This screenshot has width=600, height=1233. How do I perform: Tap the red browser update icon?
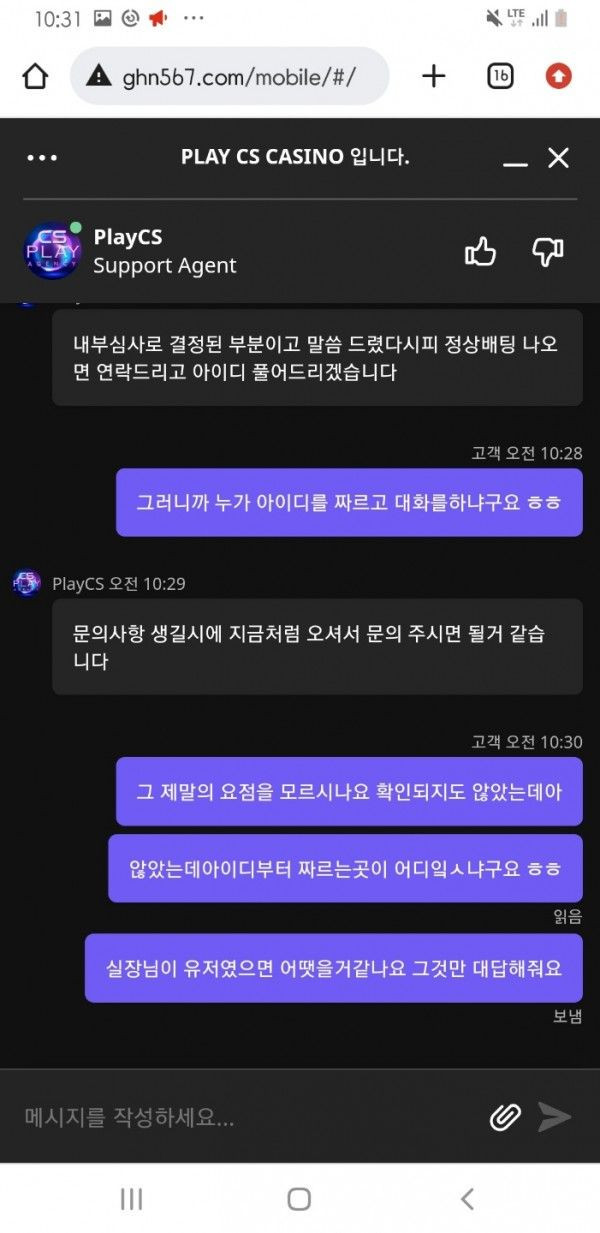(x=558, y=76)
